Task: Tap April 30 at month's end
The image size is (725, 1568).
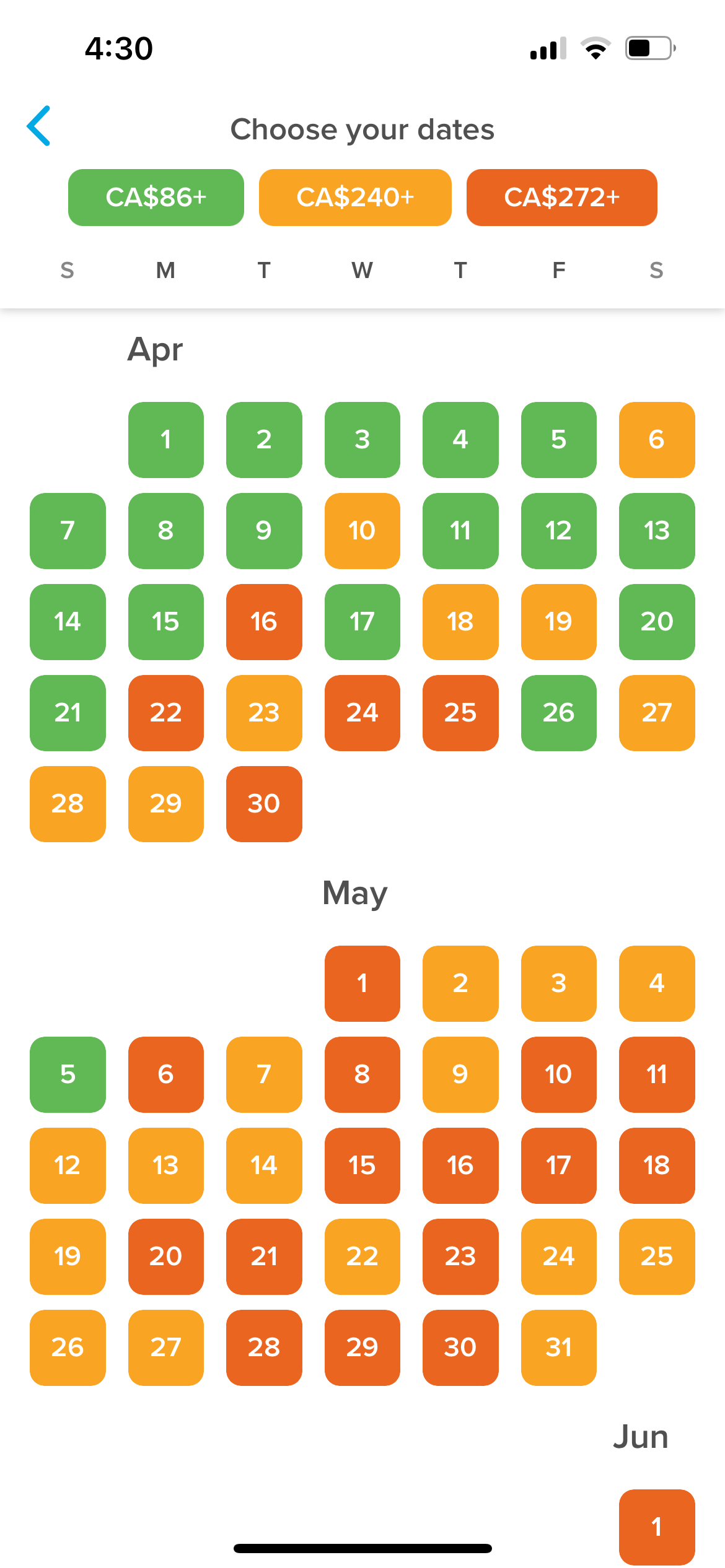Action: tap(263, 804)
